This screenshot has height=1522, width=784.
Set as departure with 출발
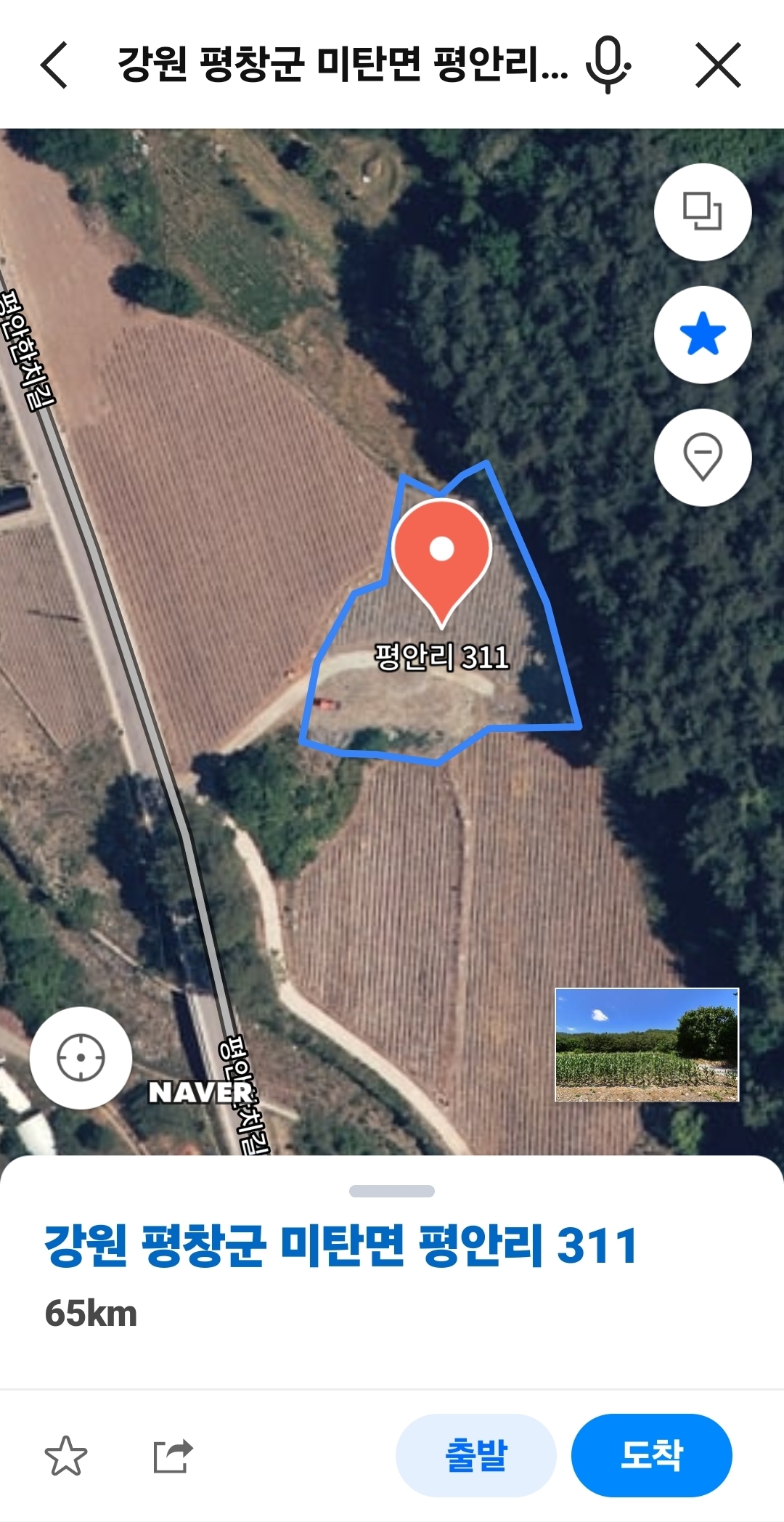pyautogui.click(x=476, y=1455)
